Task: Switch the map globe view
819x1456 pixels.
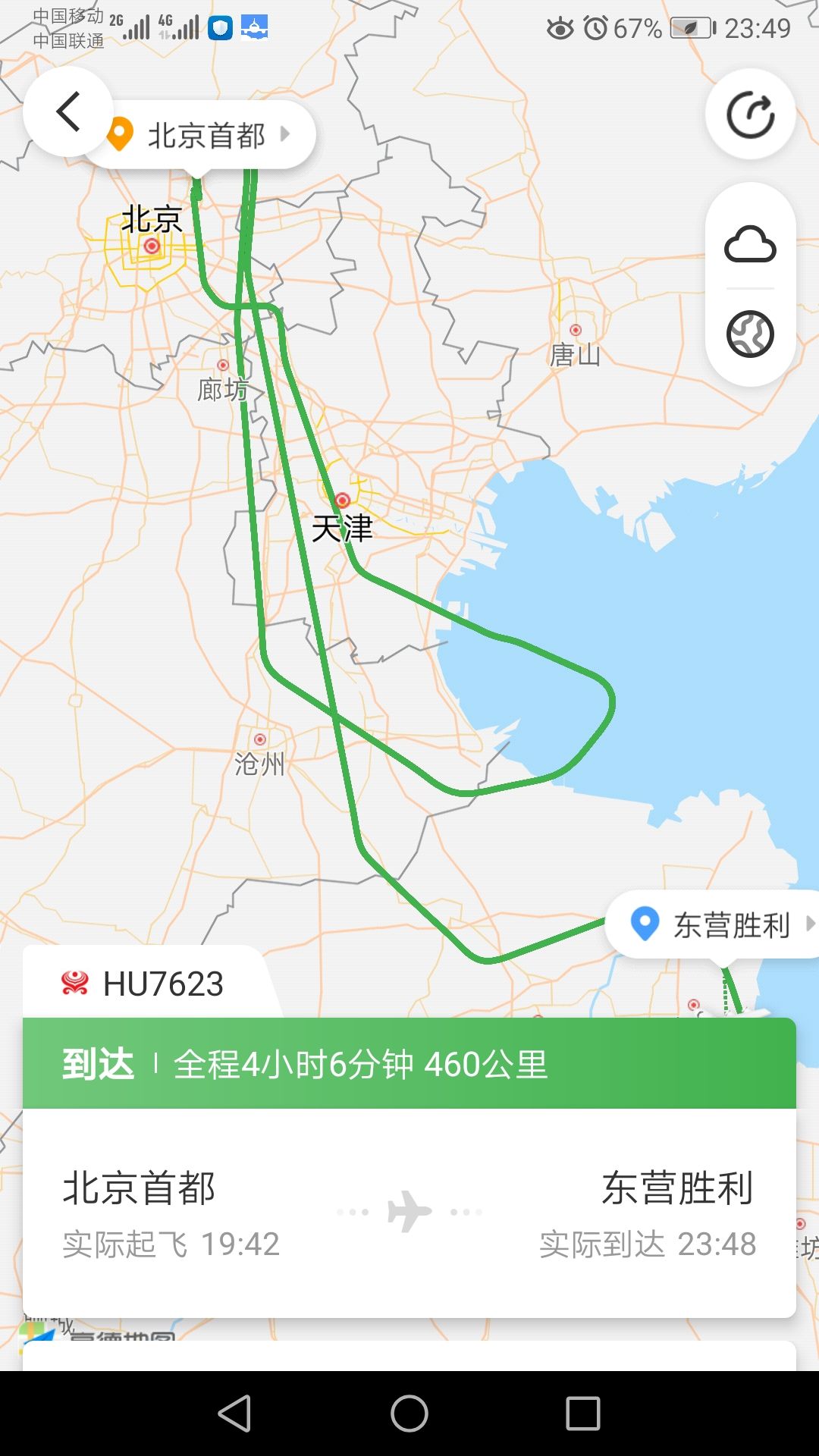Action: pyautogui.click(x=750, y=334)
